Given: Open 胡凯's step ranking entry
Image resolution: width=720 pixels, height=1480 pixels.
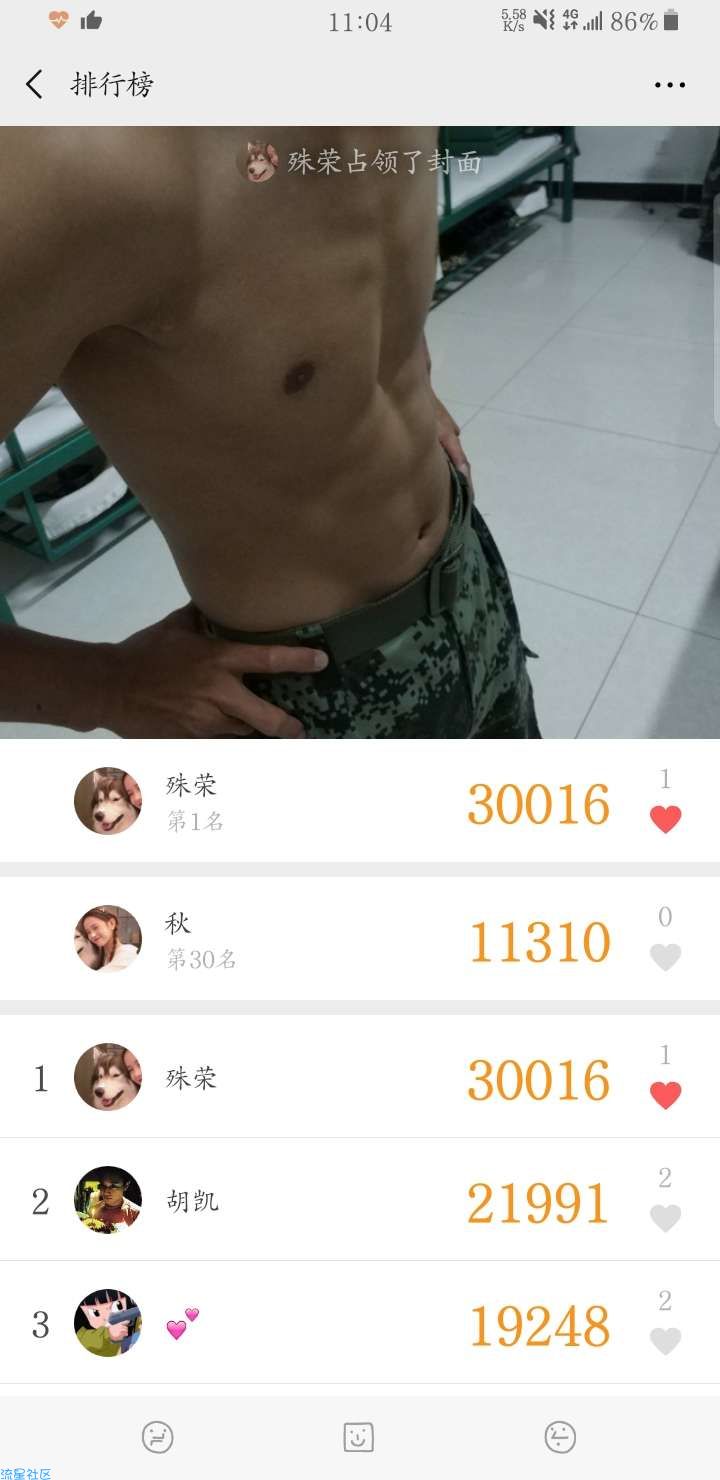Looking at the screenshot, I should click(x=300, y=1200).
